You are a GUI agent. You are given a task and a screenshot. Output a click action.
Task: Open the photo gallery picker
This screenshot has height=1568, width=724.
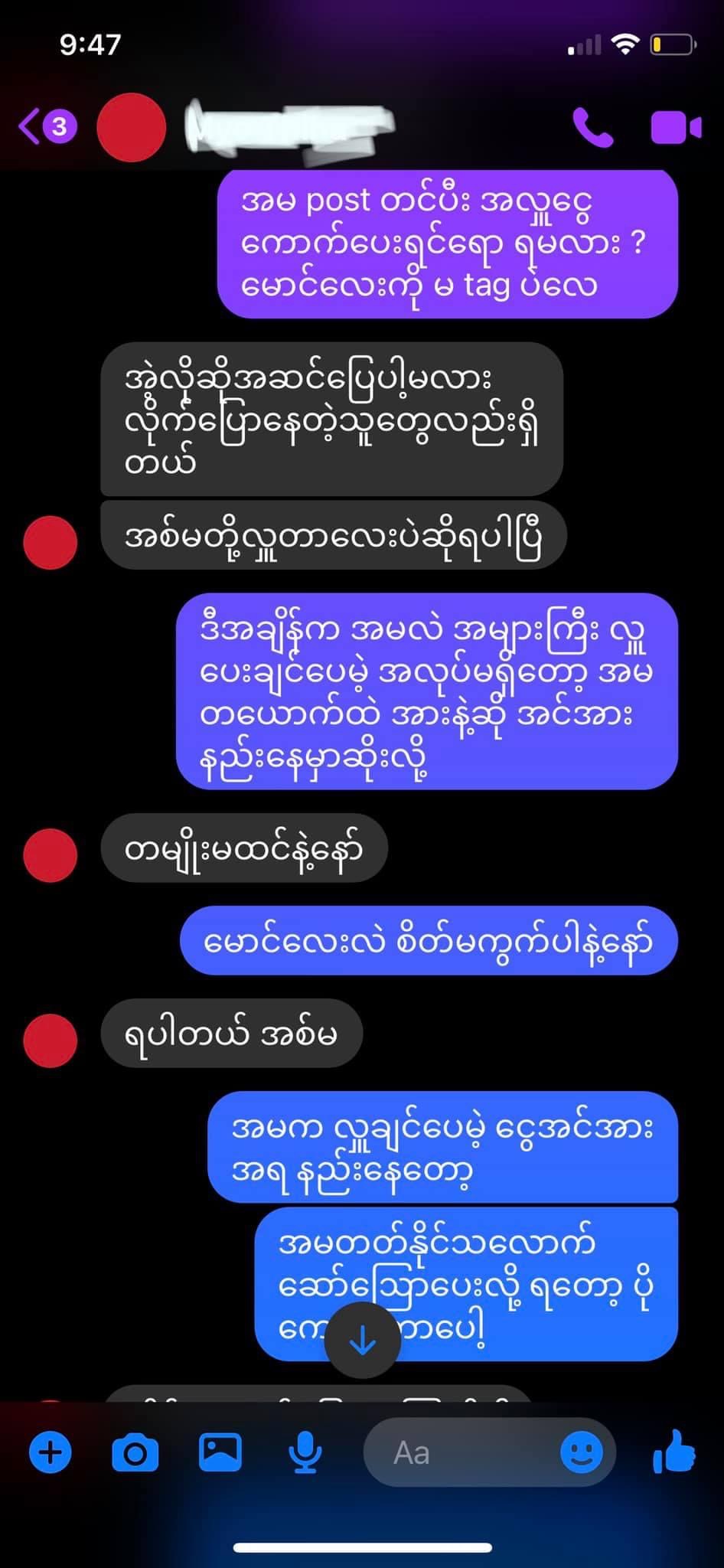tap(220, 1452)
